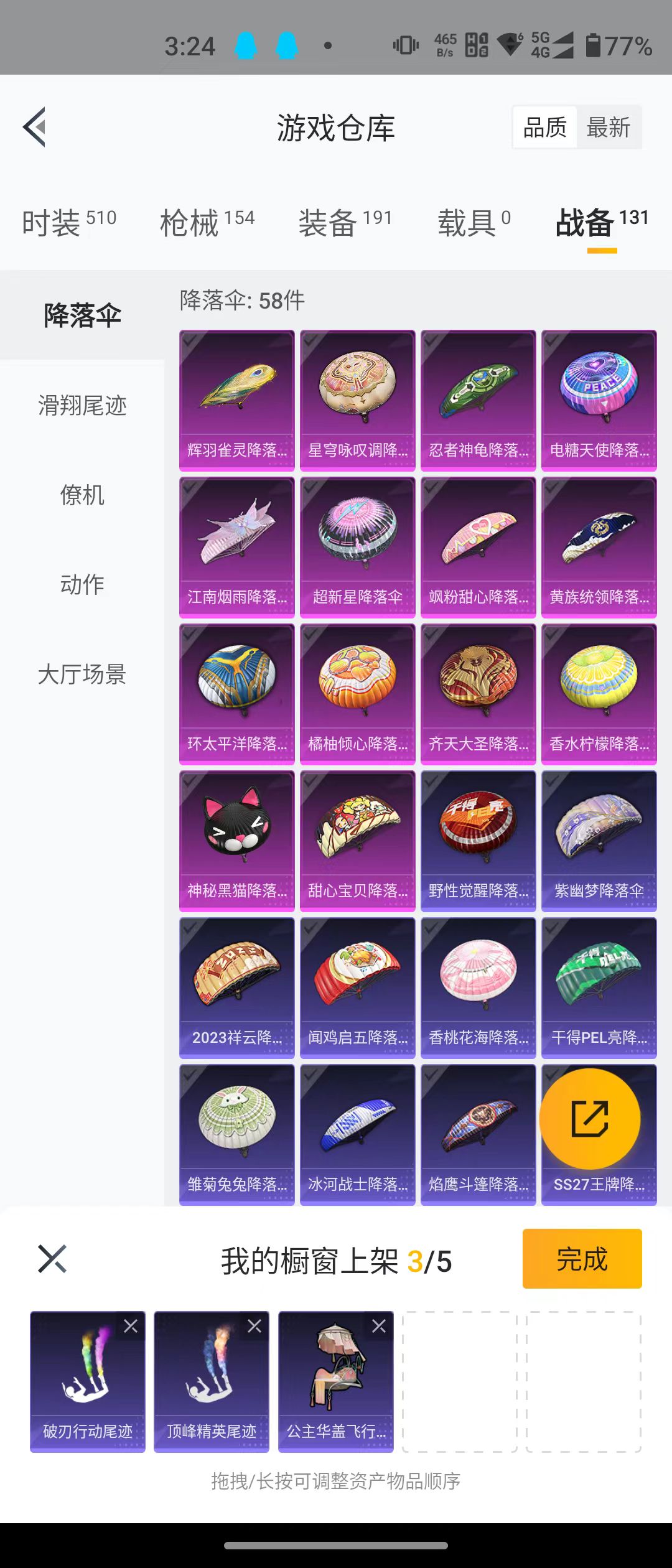Switch to the 枪械 tab
The width and height of the screenshot is (672, 1568).
pyautogui.click(x=207, y=223)
